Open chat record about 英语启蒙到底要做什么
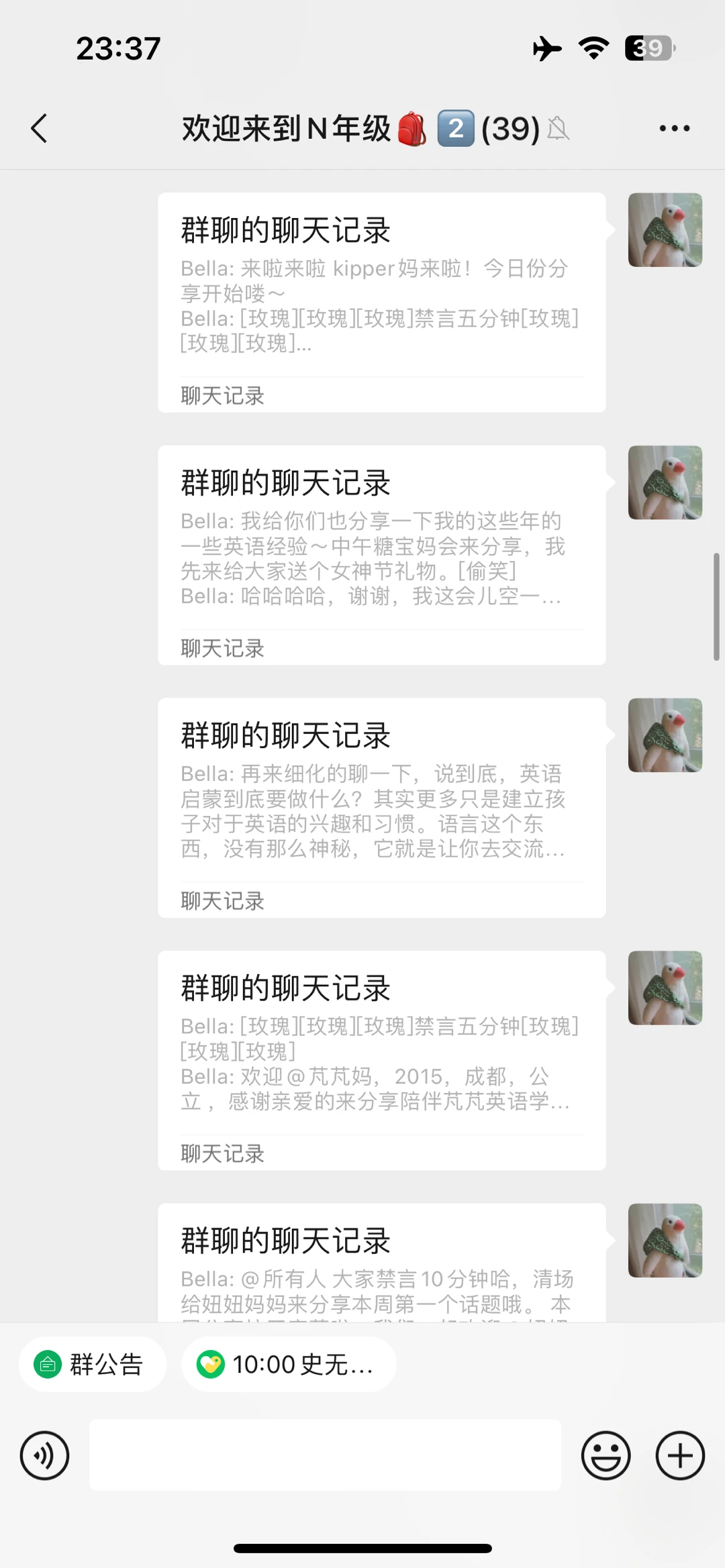 point(381,807)
